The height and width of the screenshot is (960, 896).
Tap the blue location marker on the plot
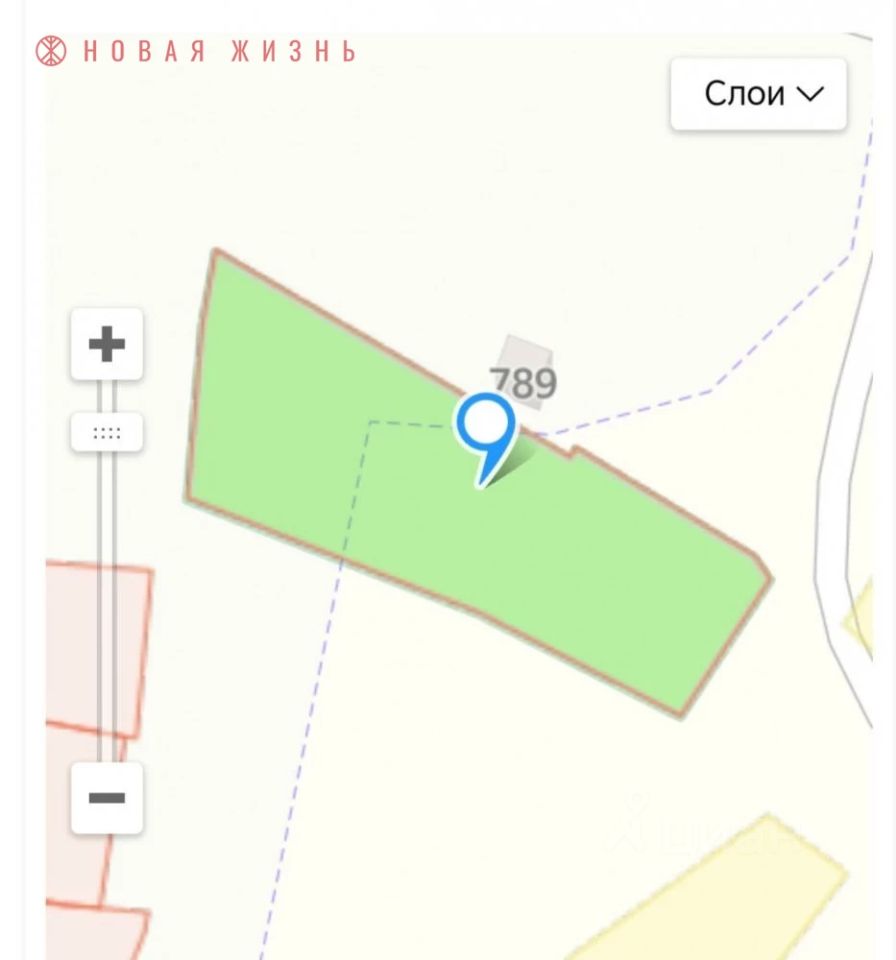point(486,425)
